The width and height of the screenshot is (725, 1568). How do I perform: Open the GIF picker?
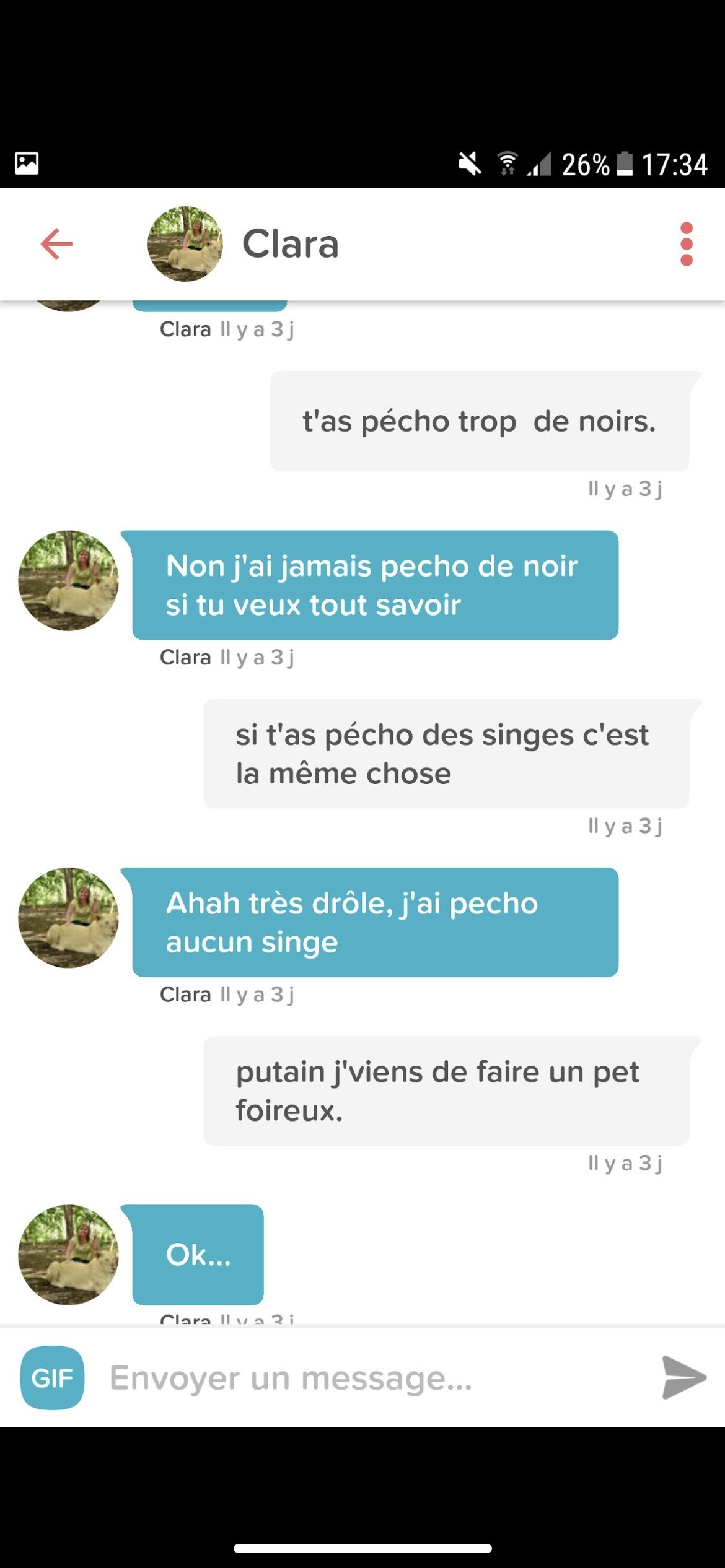(x=52, y=1377)
